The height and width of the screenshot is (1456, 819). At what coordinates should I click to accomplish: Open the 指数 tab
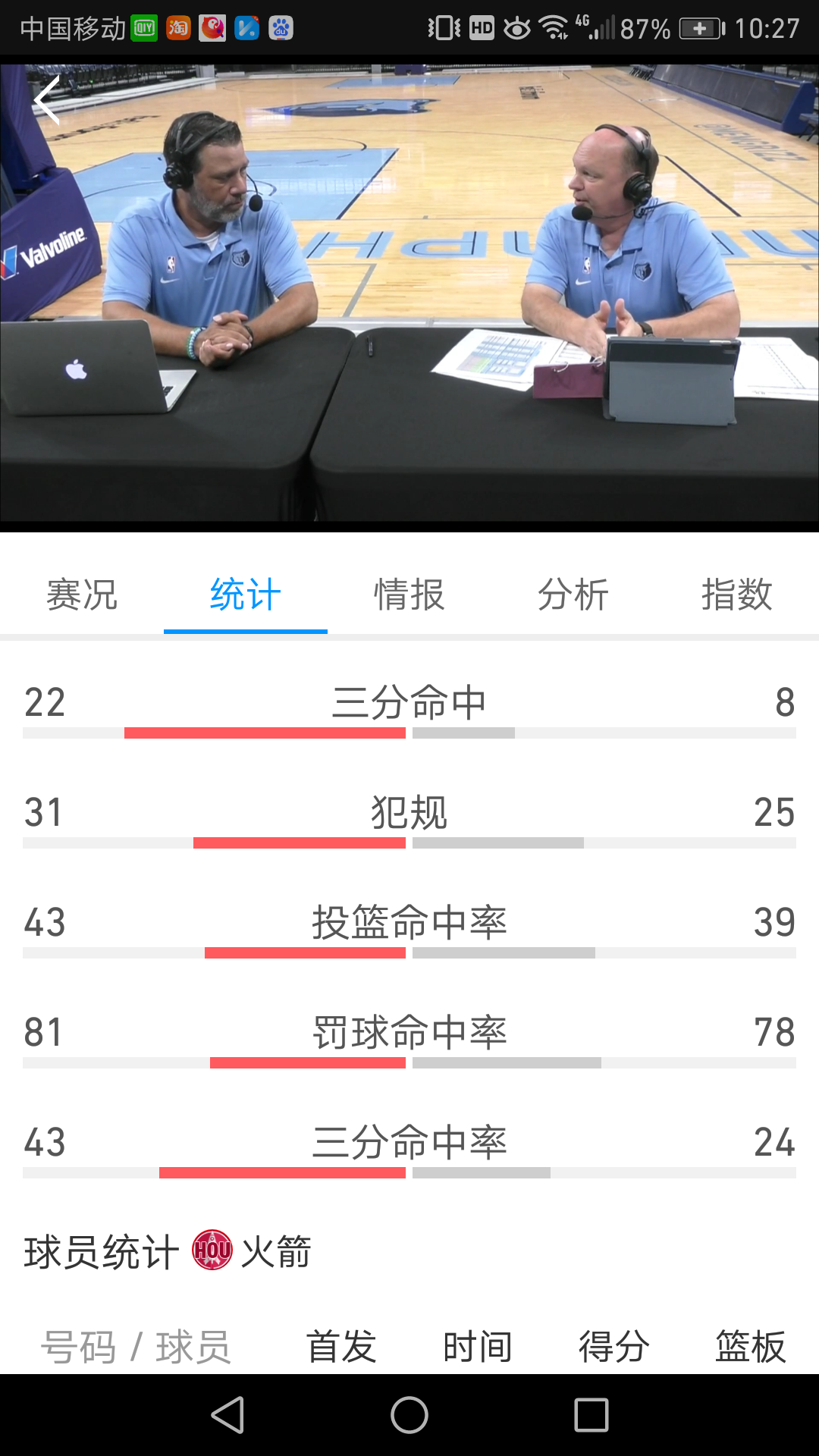(x=736, y=595)
